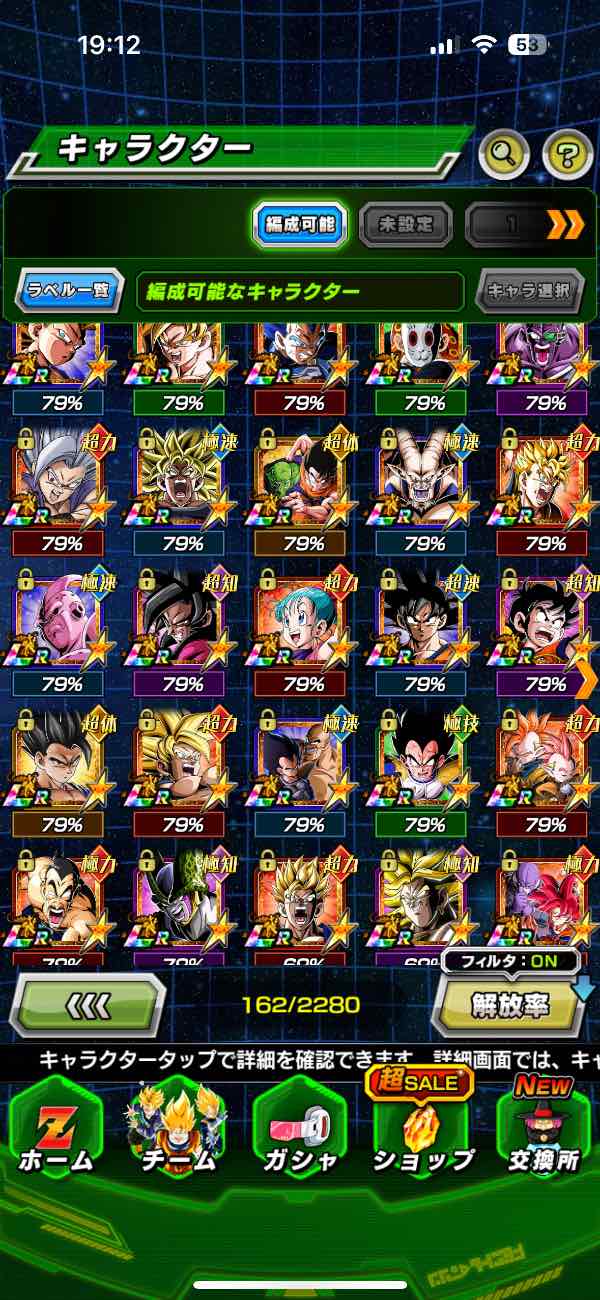Image resolution: width=600 pixels, height=1300 pixels.
Task: Go to ホーム in the bottom menu
Action: coord(55,1130)
